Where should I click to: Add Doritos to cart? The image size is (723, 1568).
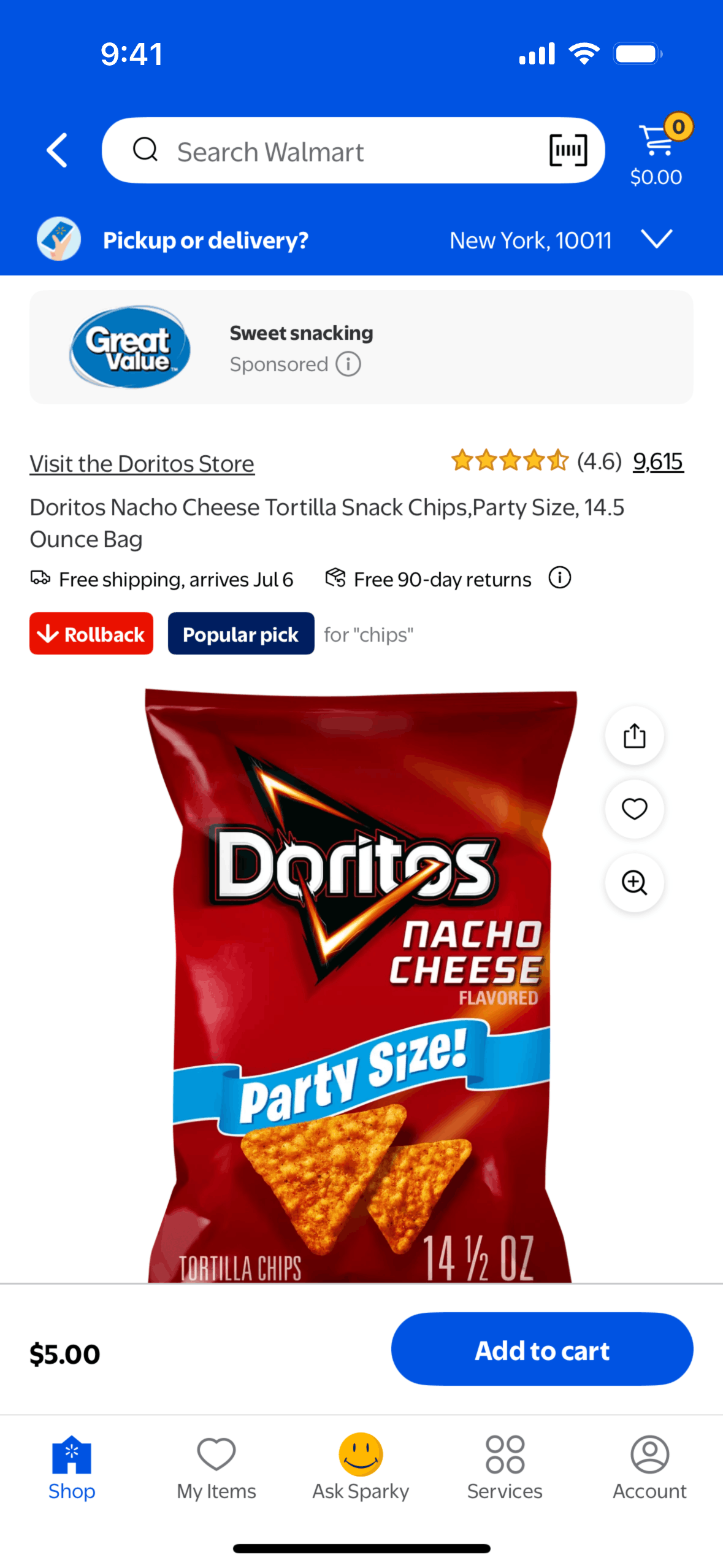[541, 1350]
